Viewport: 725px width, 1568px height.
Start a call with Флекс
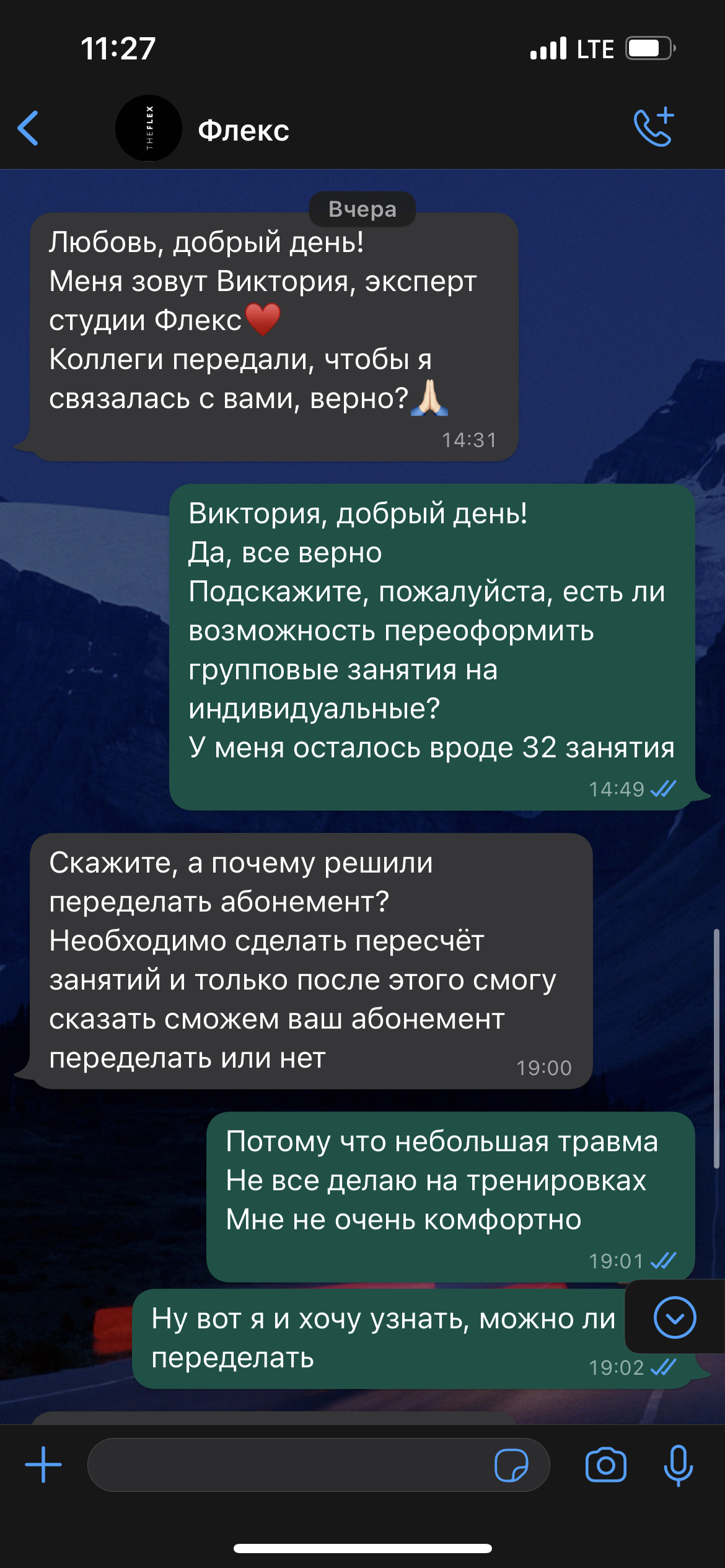(654, 127)
